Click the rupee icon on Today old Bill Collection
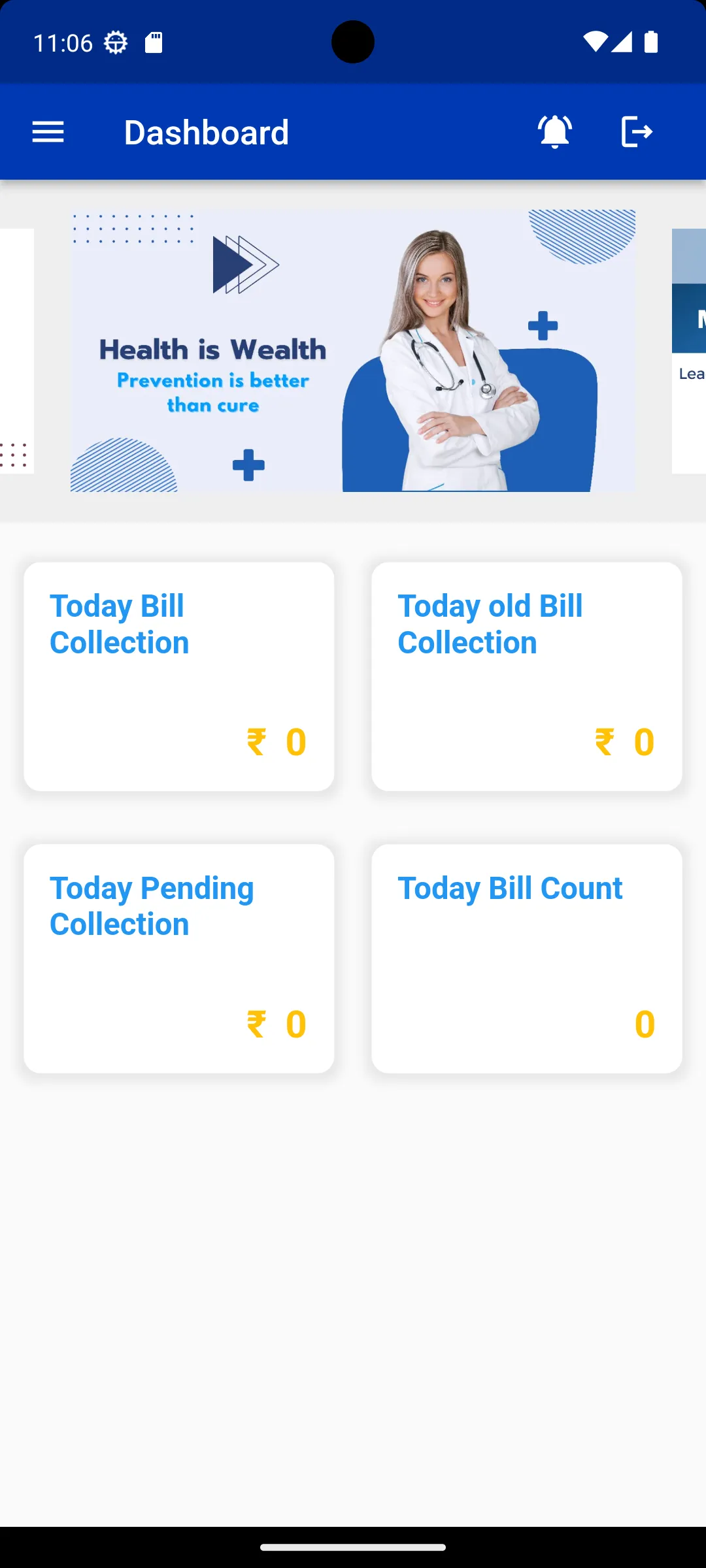706x1568 pixels. 603,742
